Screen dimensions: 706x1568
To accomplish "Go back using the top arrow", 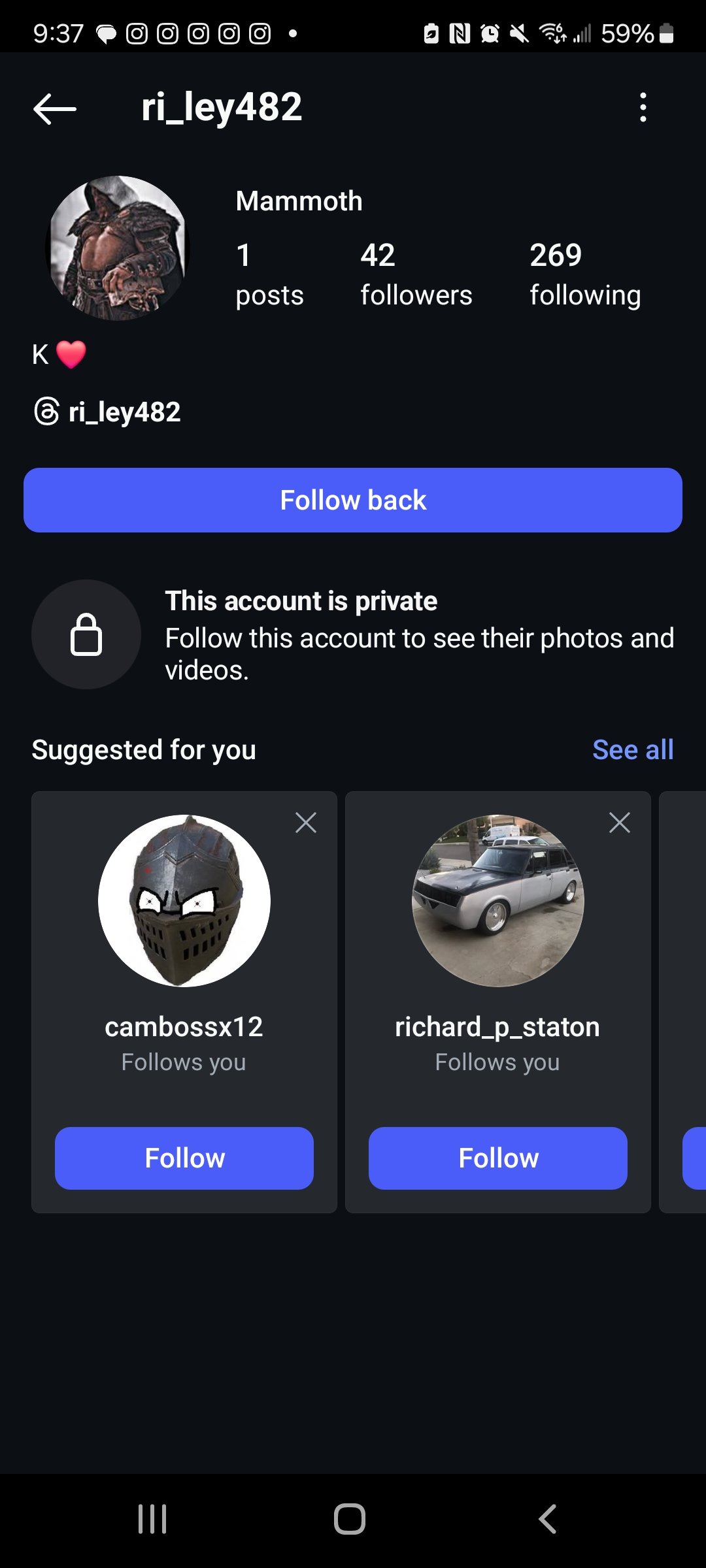I will pyautogui.click(x=55, y=108).
